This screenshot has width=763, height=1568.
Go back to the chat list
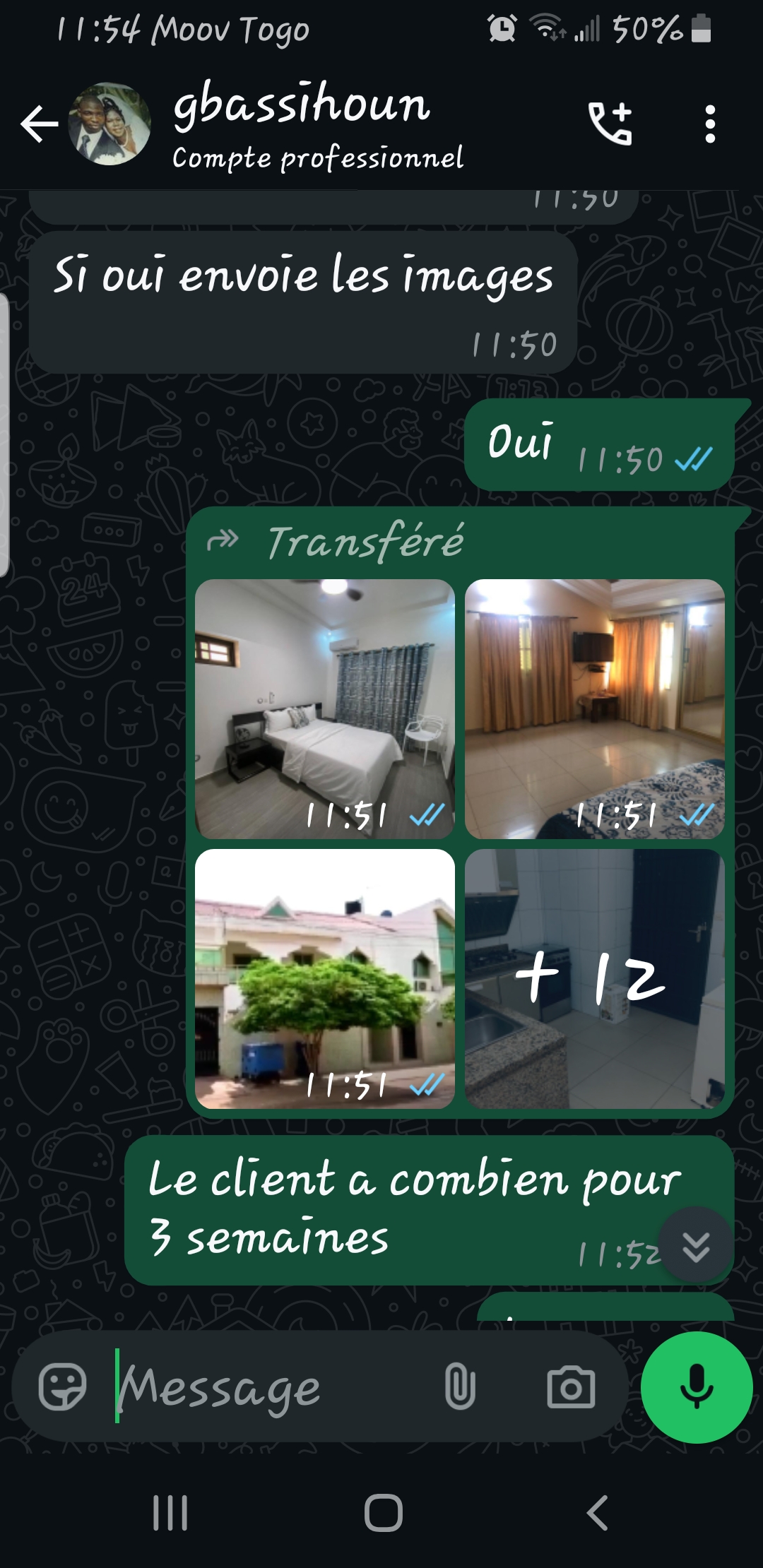(x=39, y=124)
